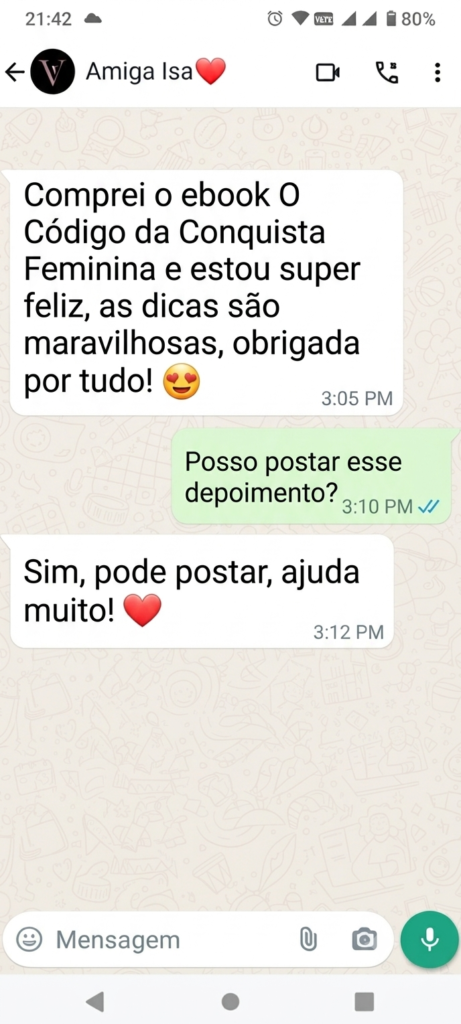Attach a file with the paperclip icon

tap(308, 940)
